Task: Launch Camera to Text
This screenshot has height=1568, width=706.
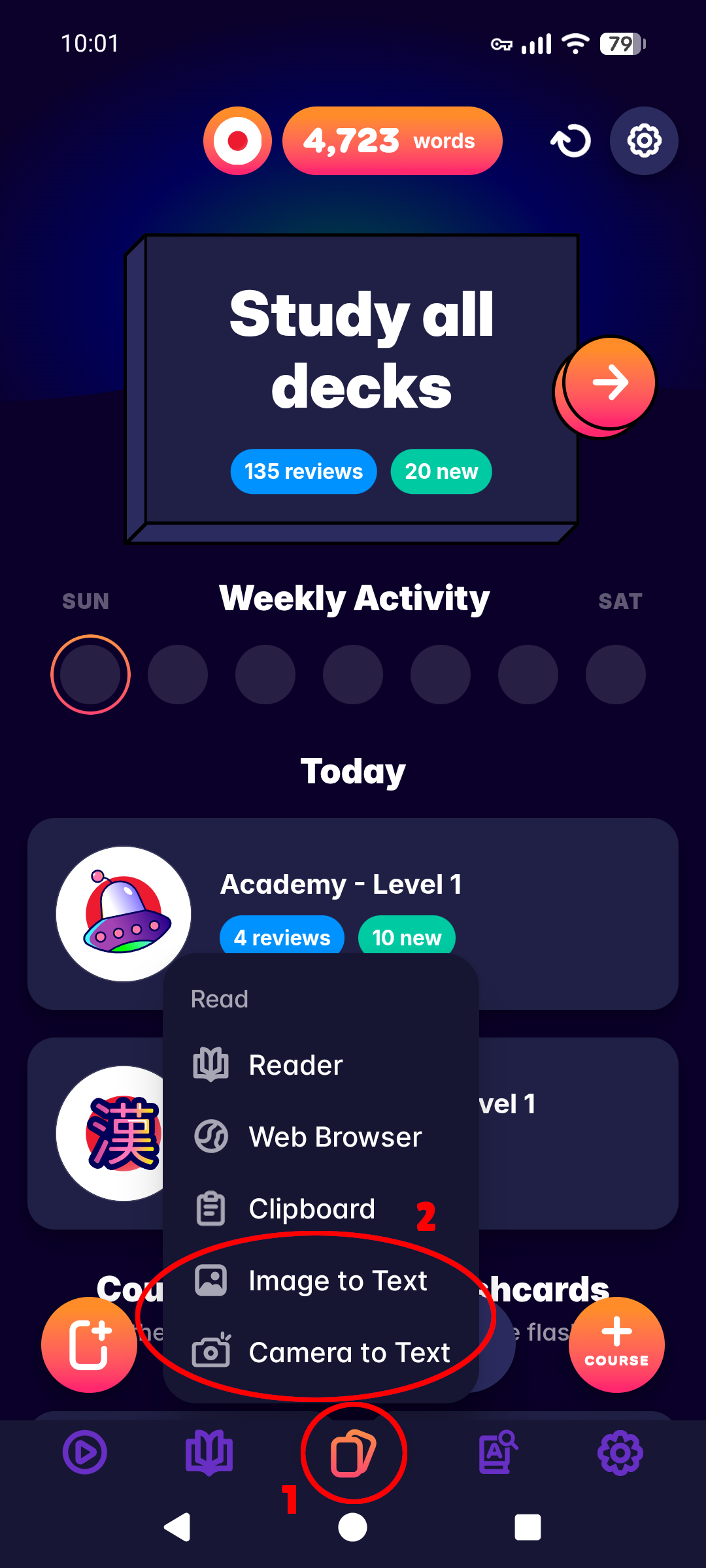Action: coord(348,1352)
